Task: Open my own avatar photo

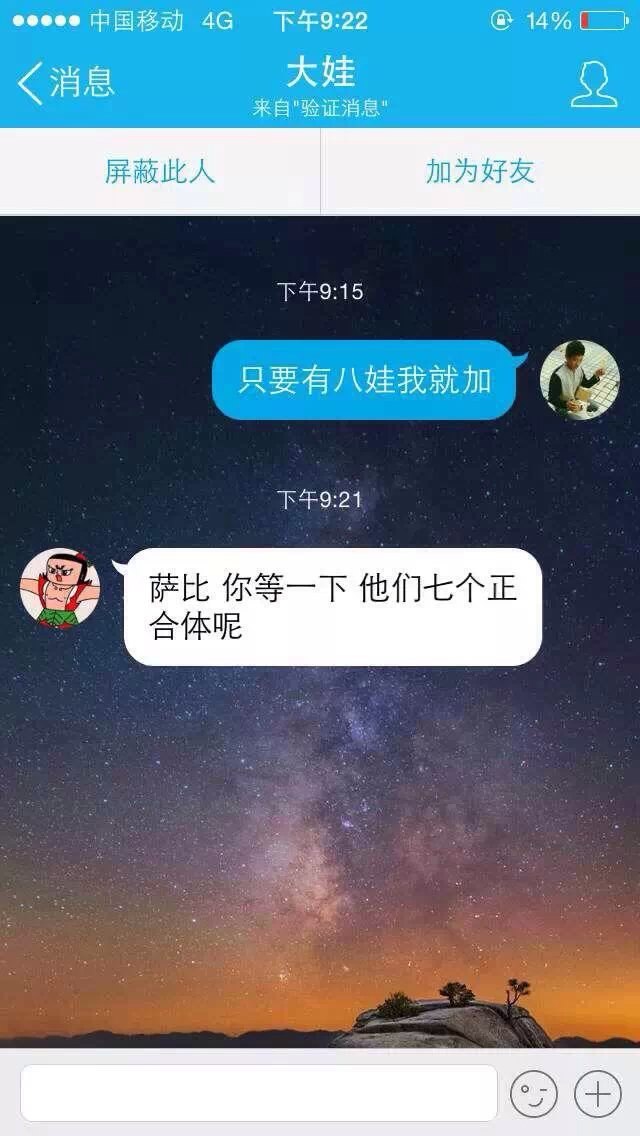Action: pos(580,380)
